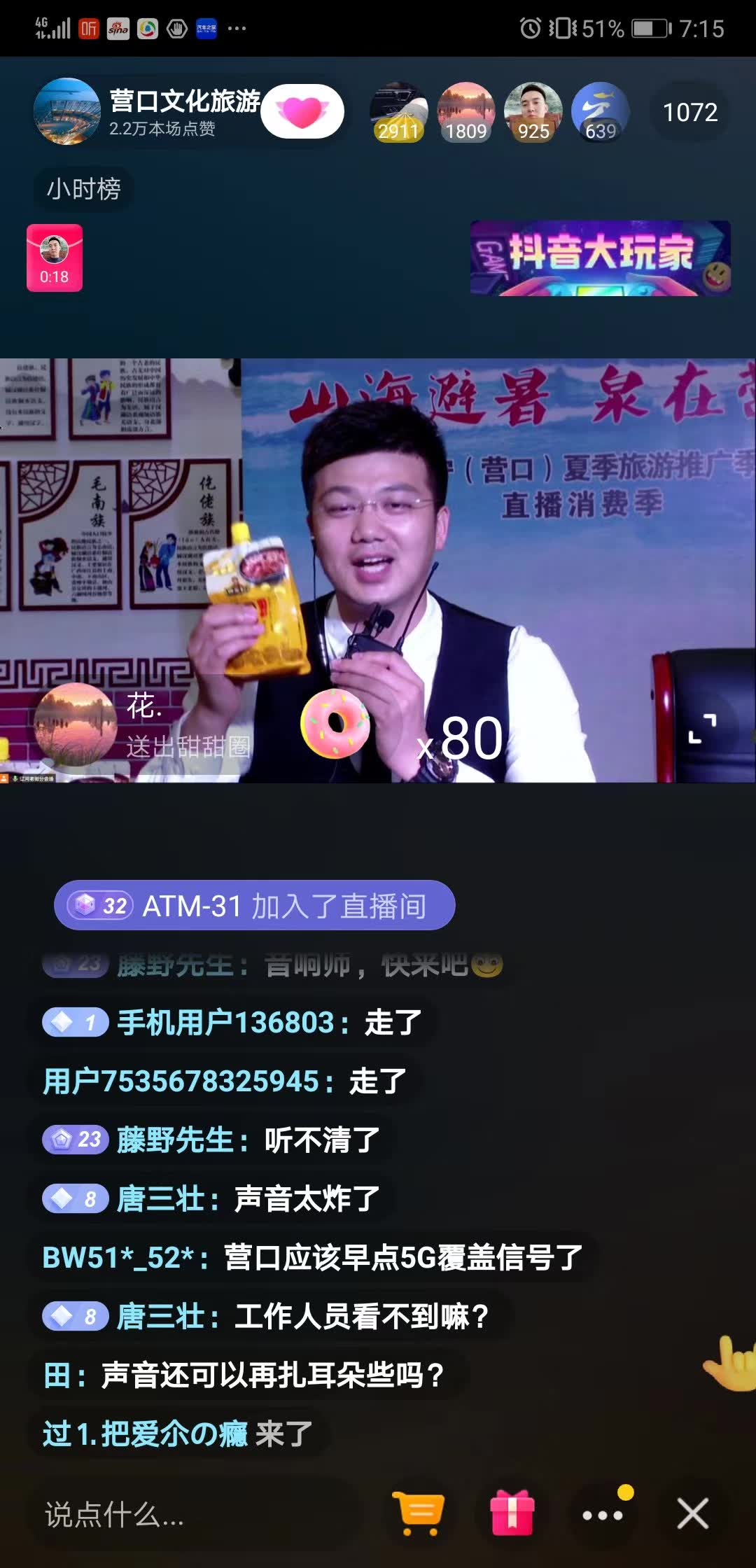Open the 抖音大玩家 banner

coord(600,258)
